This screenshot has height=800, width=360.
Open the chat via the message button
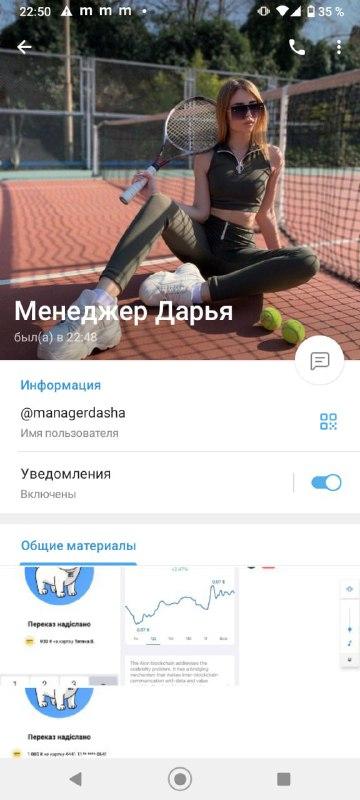point(320,361)
